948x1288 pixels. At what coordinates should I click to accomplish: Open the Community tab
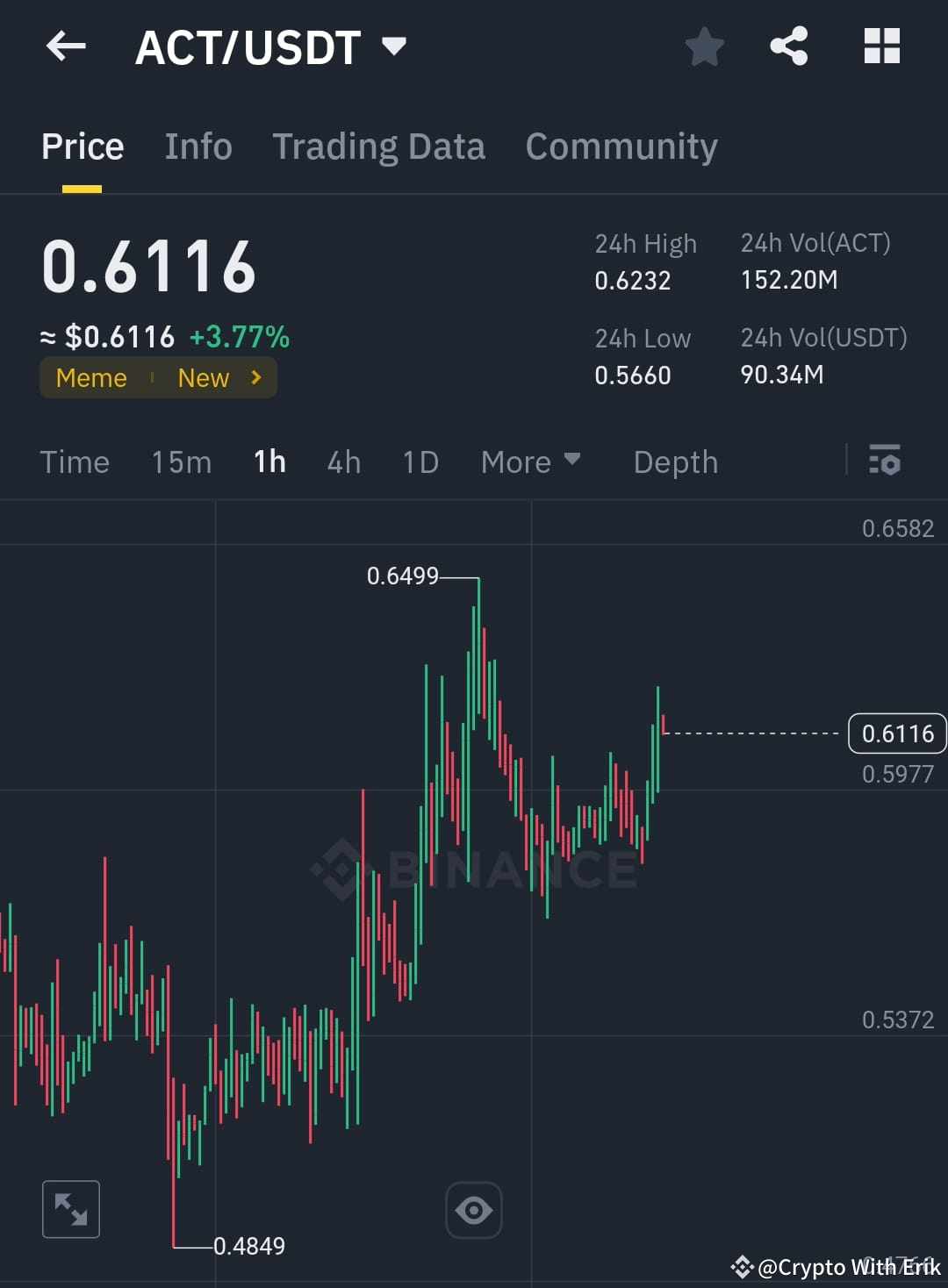(x=621, y=146)
